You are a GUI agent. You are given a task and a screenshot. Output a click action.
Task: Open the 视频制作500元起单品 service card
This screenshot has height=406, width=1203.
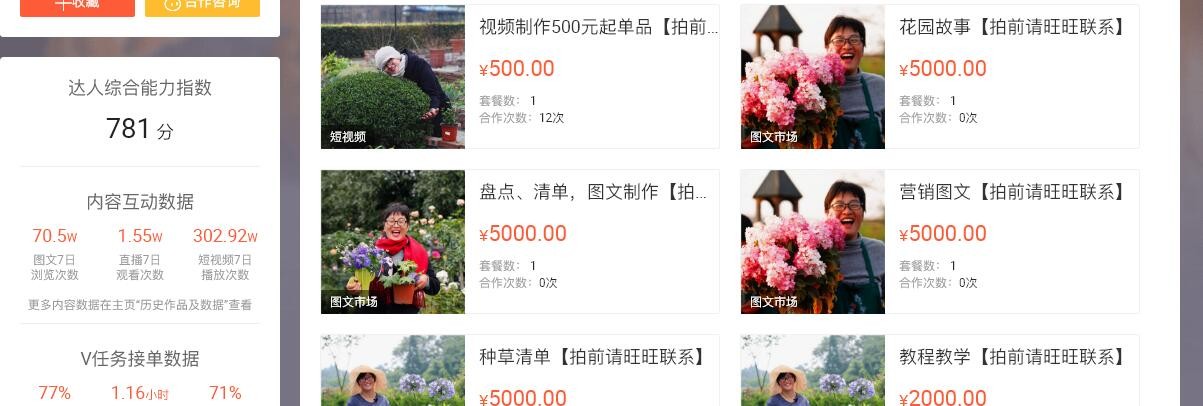[598, 27]
